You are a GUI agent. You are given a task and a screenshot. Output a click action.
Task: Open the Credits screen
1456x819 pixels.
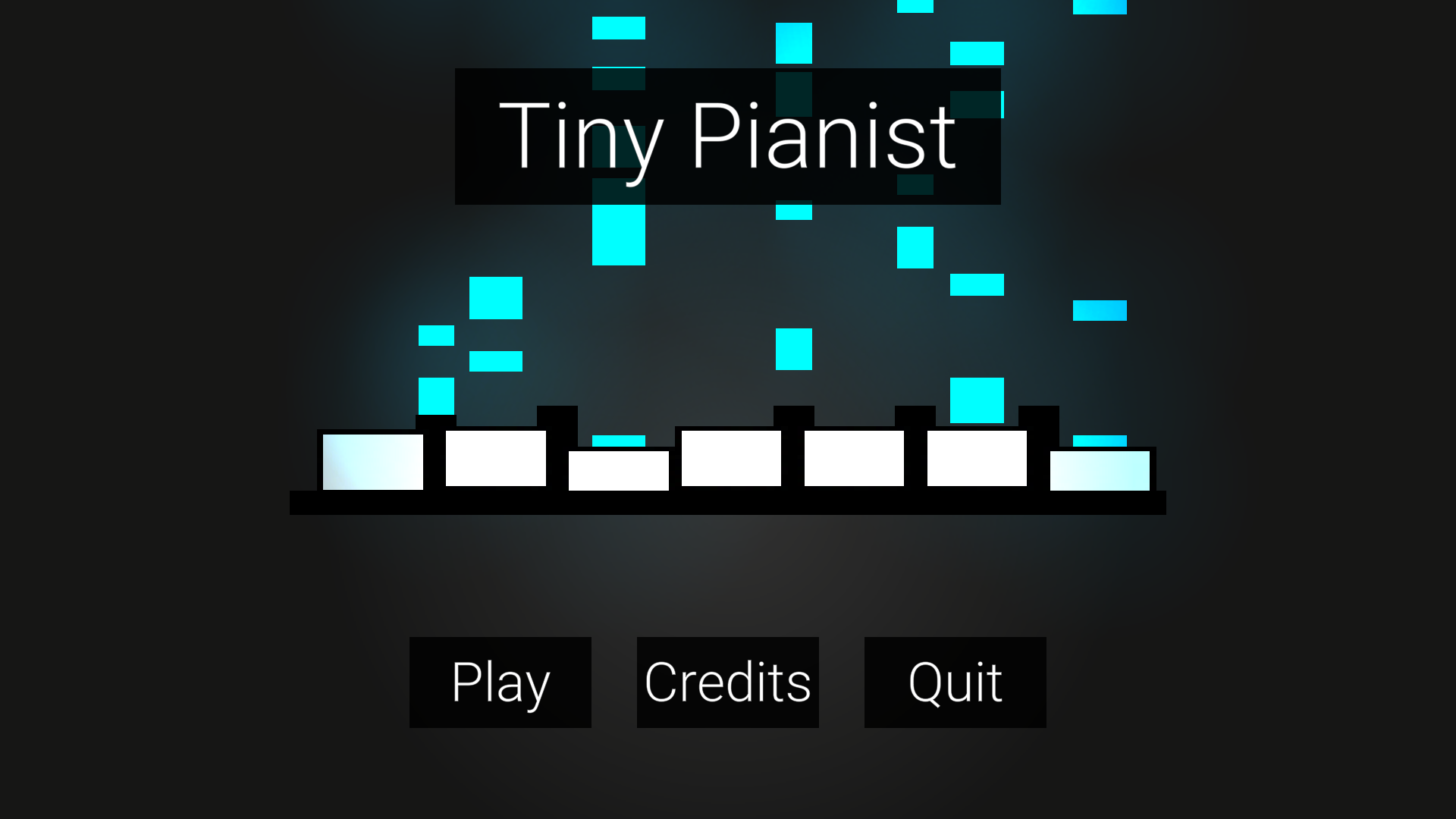728,682
